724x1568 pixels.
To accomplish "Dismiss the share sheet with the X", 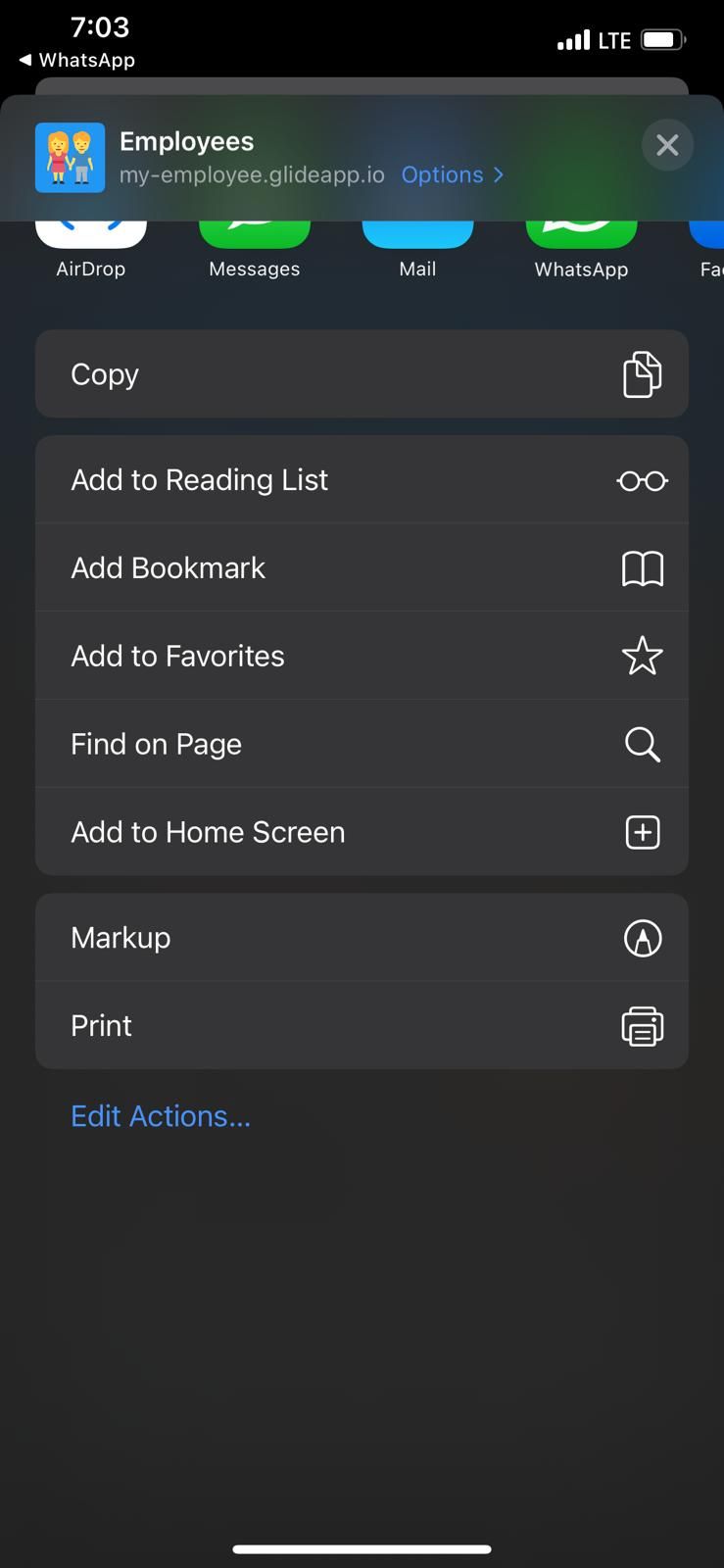I will click(x=667, y=145).
